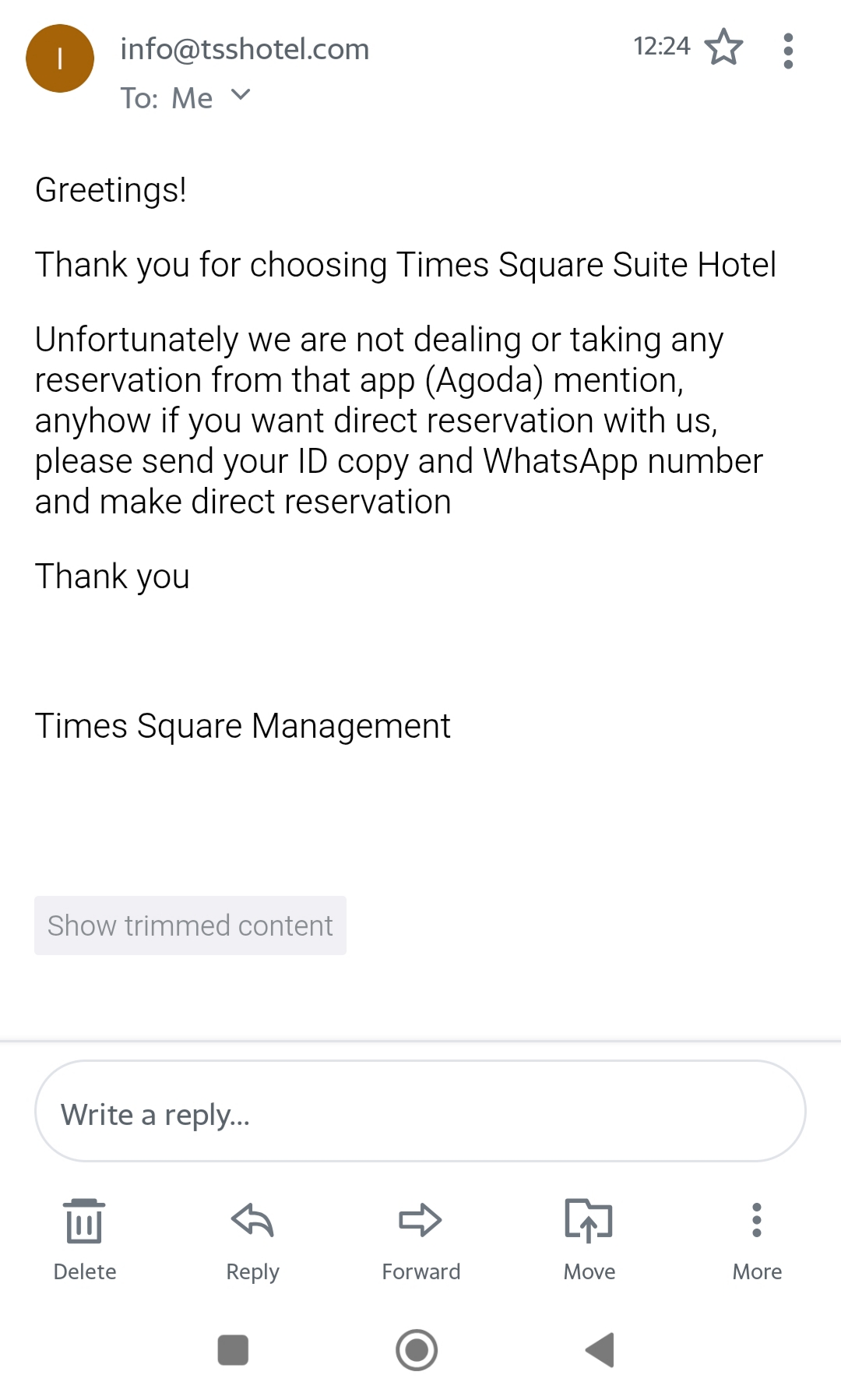Screen dimensions: 841x1400
Task: Expand the "To: Me" recipient details
Action: coord(241,96)
